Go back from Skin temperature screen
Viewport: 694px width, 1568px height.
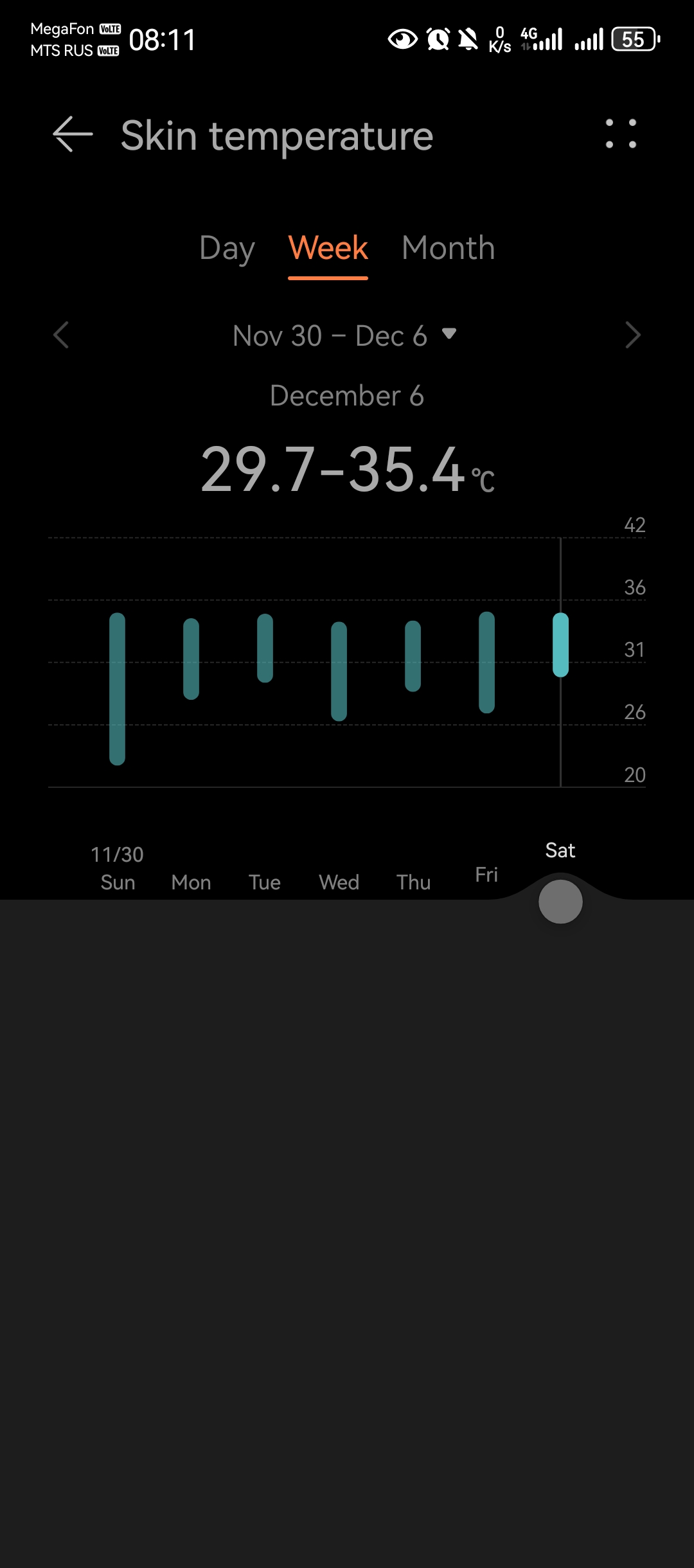tap(73, 135)
